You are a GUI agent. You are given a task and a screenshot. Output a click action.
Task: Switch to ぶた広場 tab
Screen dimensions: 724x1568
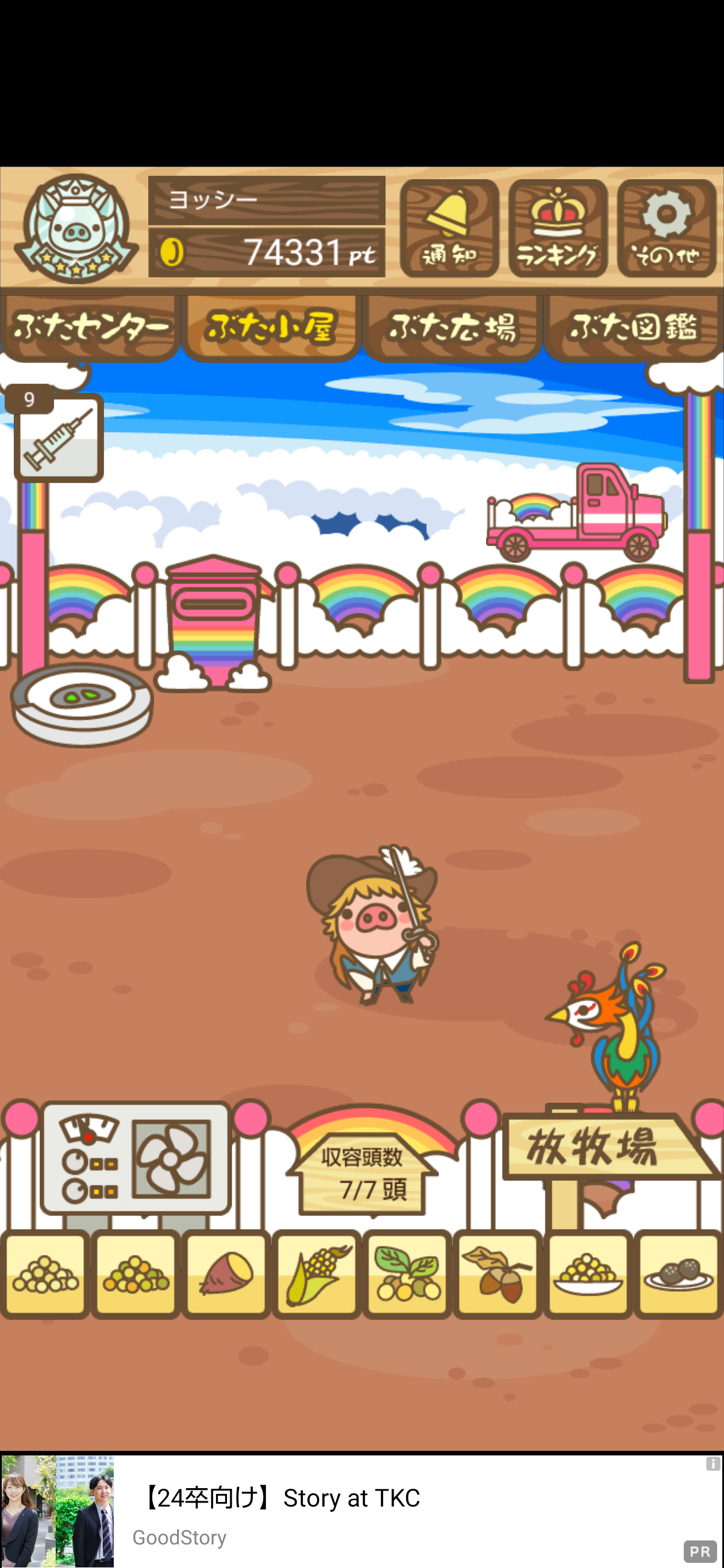click(452, 328)
